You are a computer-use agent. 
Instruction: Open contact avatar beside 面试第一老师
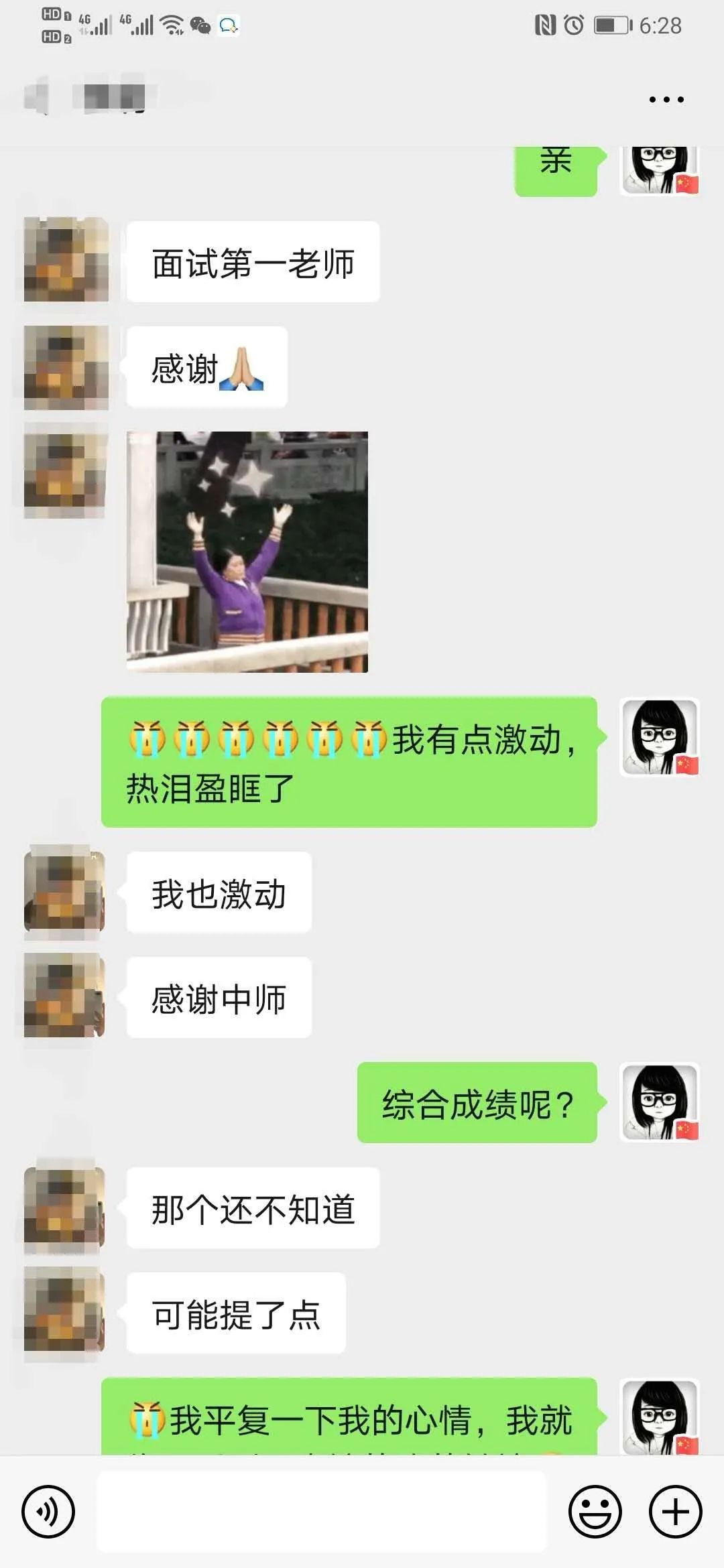point(66,259)
